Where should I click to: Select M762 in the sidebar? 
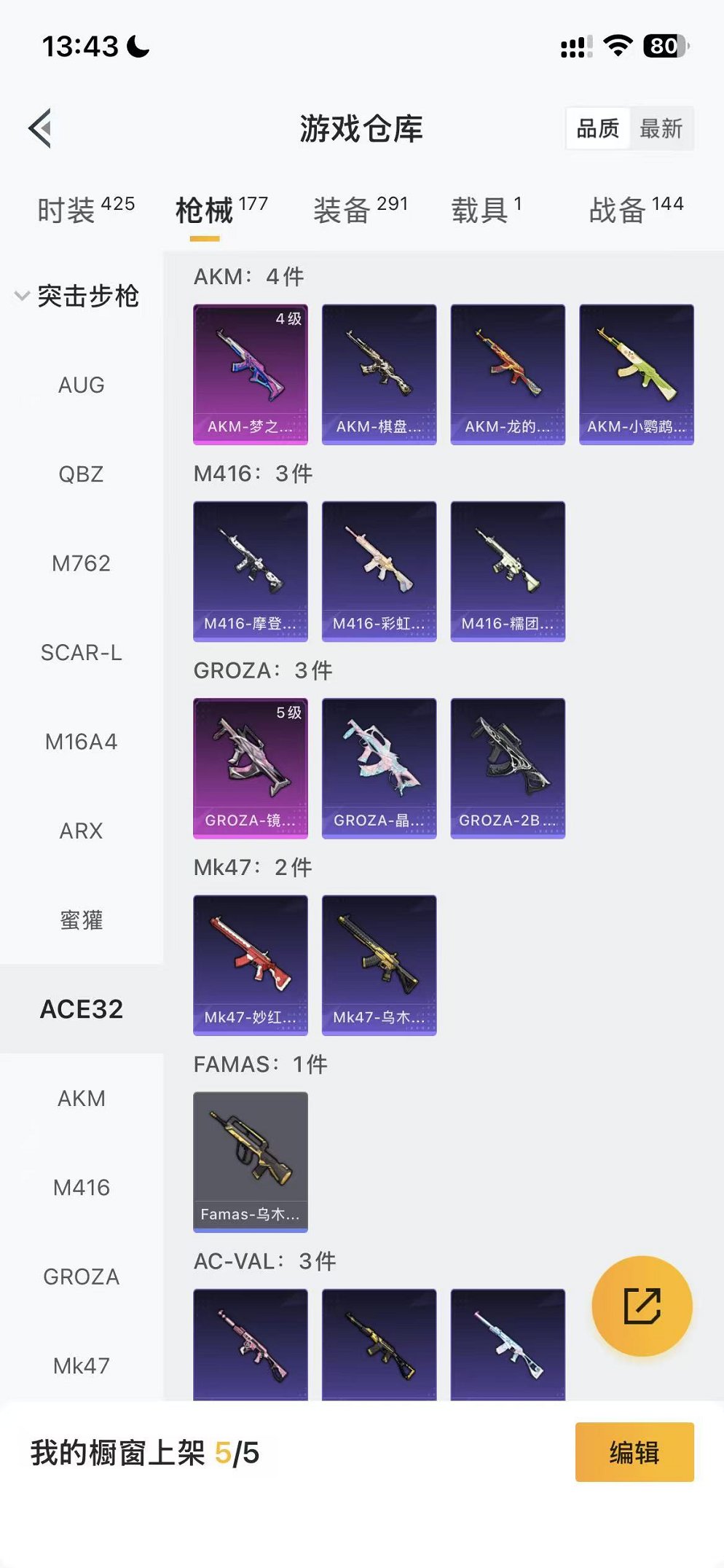(81, 563)
